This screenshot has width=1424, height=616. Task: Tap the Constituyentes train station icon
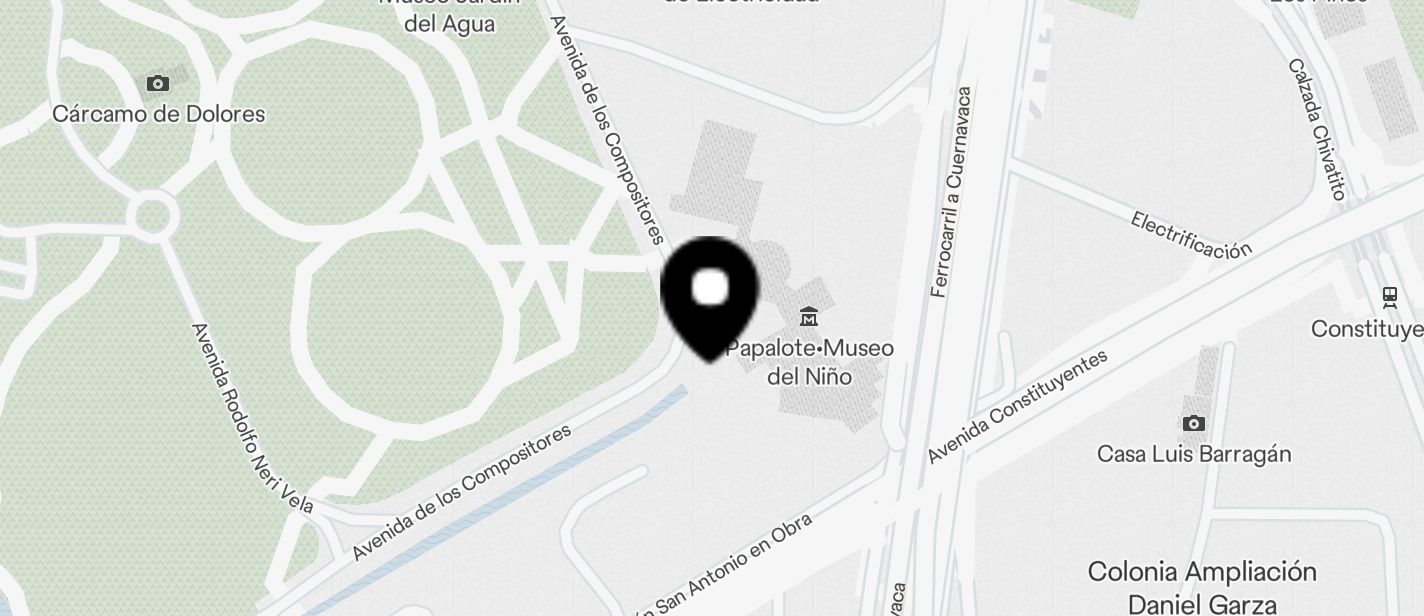click(1389, 296)
